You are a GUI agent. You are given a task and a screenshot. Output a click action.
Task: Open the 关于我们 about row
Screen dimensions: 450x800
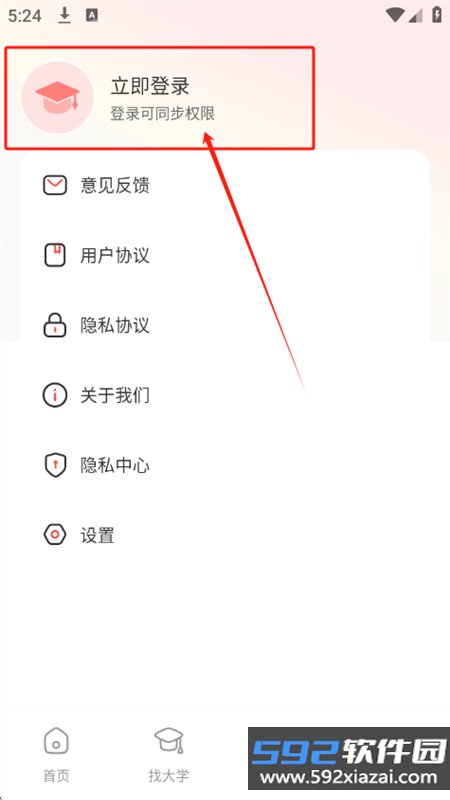coord(225,395)
